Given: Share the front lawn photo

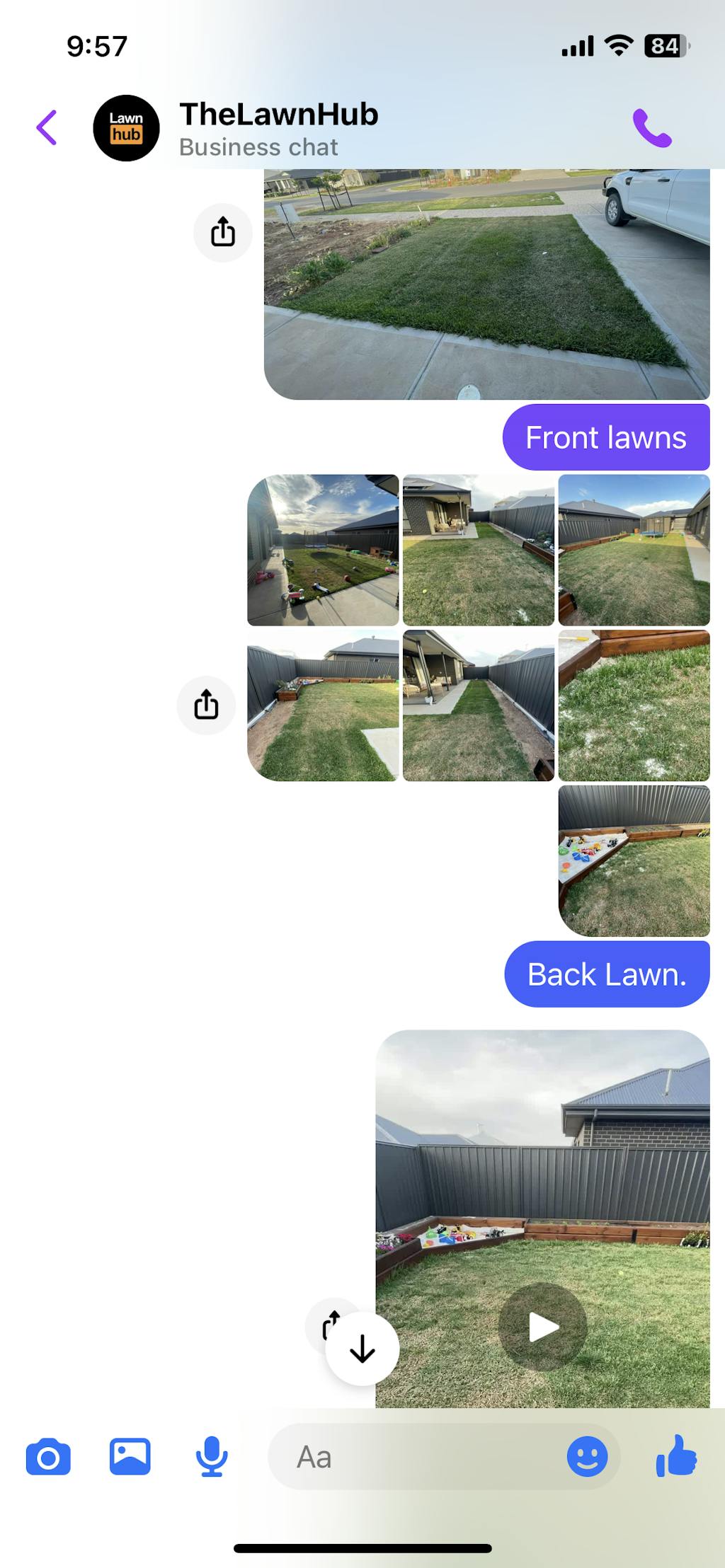Looking at the screenshot, I should click(223, 232).
